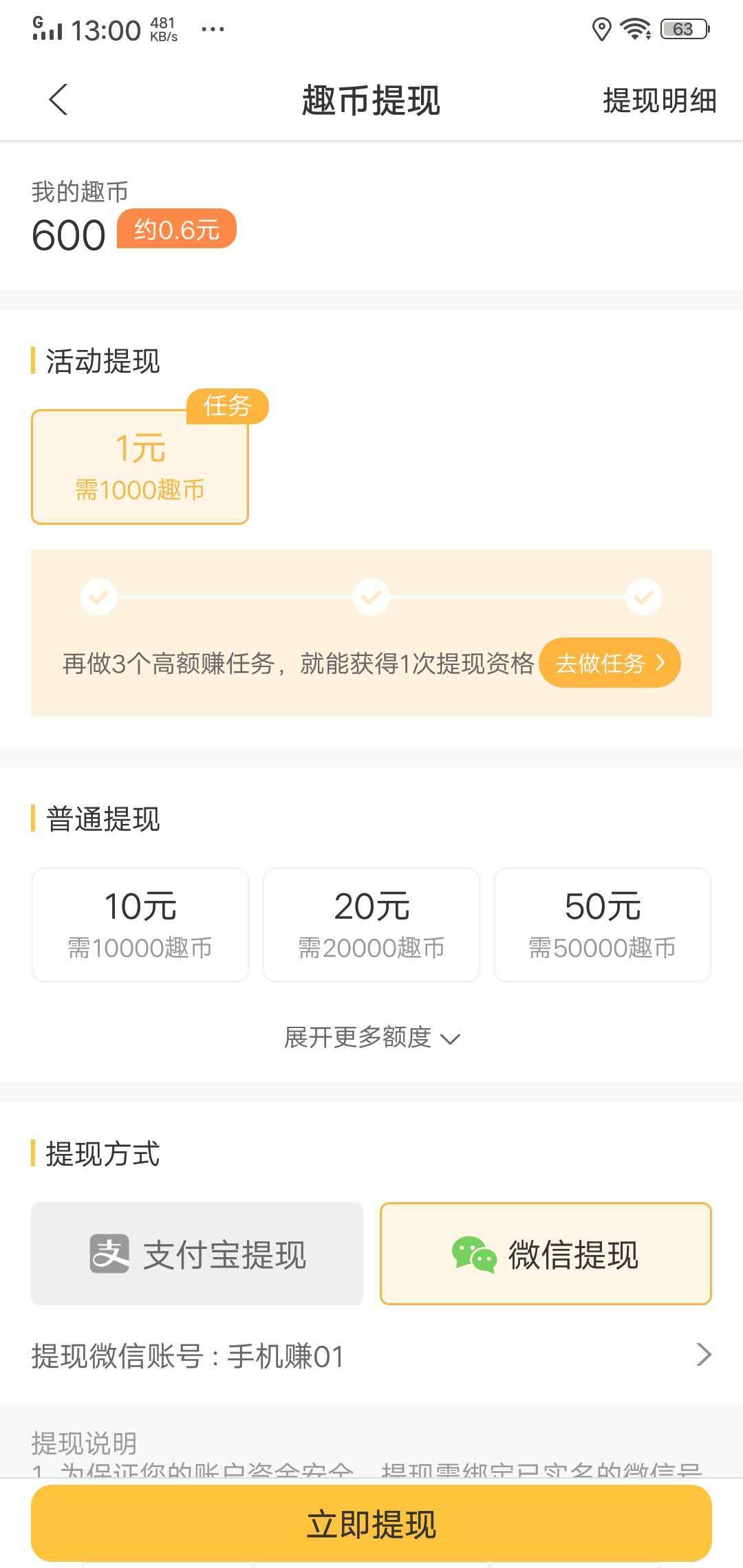Open the 提现微信账号 account row

(x=371, y=1355)
